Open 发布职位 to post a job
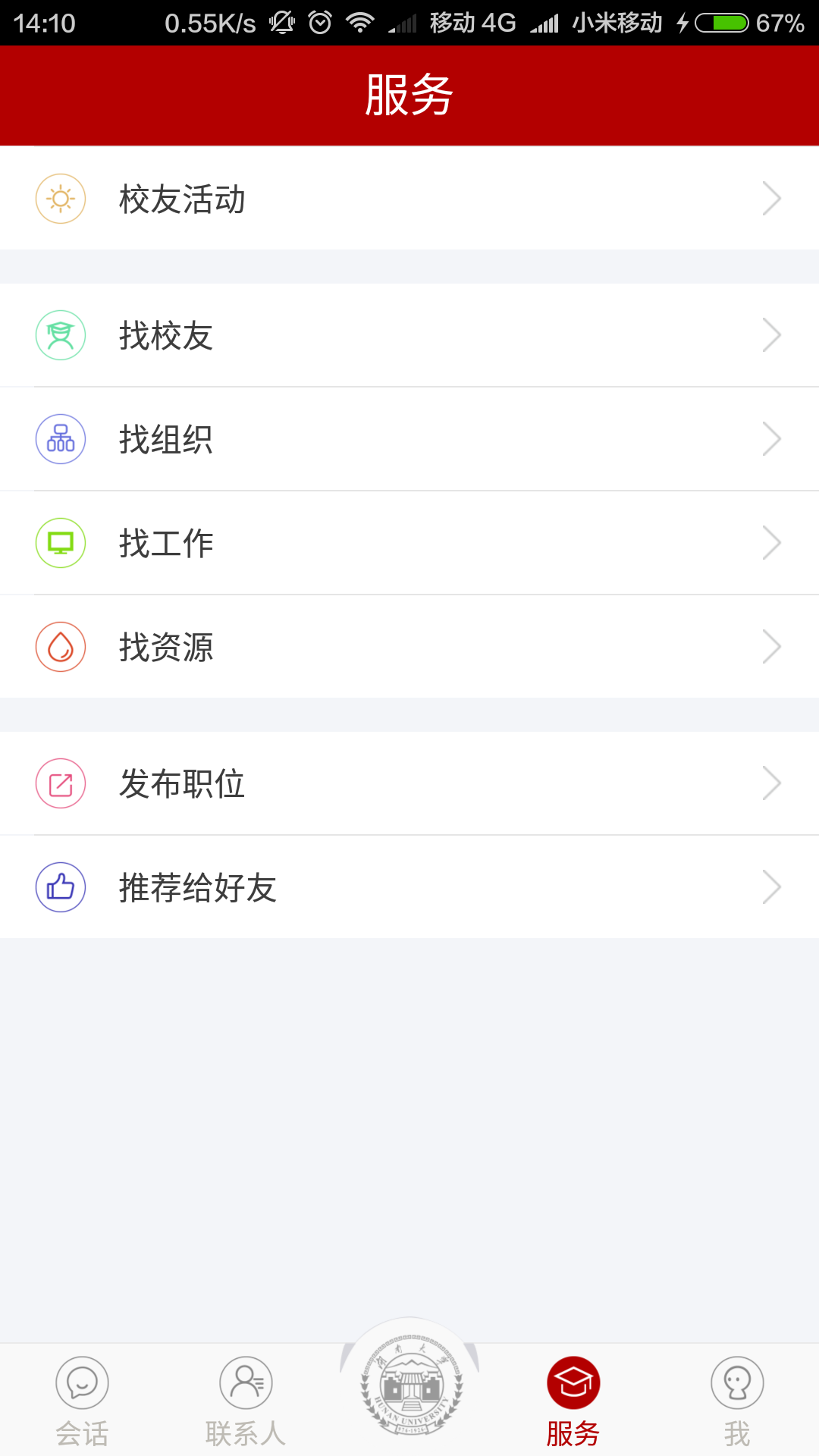This screenshot has width=819, height=1456. pos(409,783)
